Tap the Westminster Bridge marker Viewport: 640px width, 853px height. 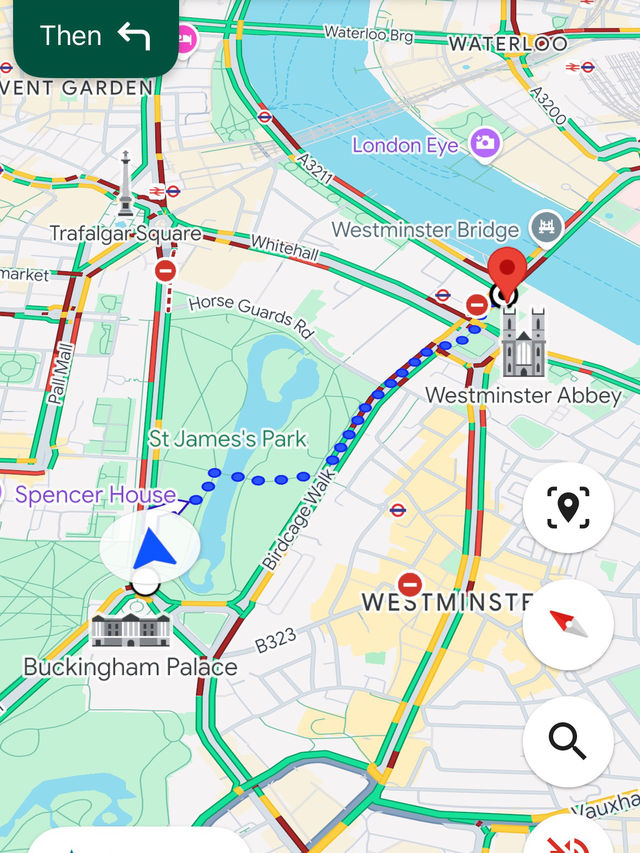click(x=547, y=226)
